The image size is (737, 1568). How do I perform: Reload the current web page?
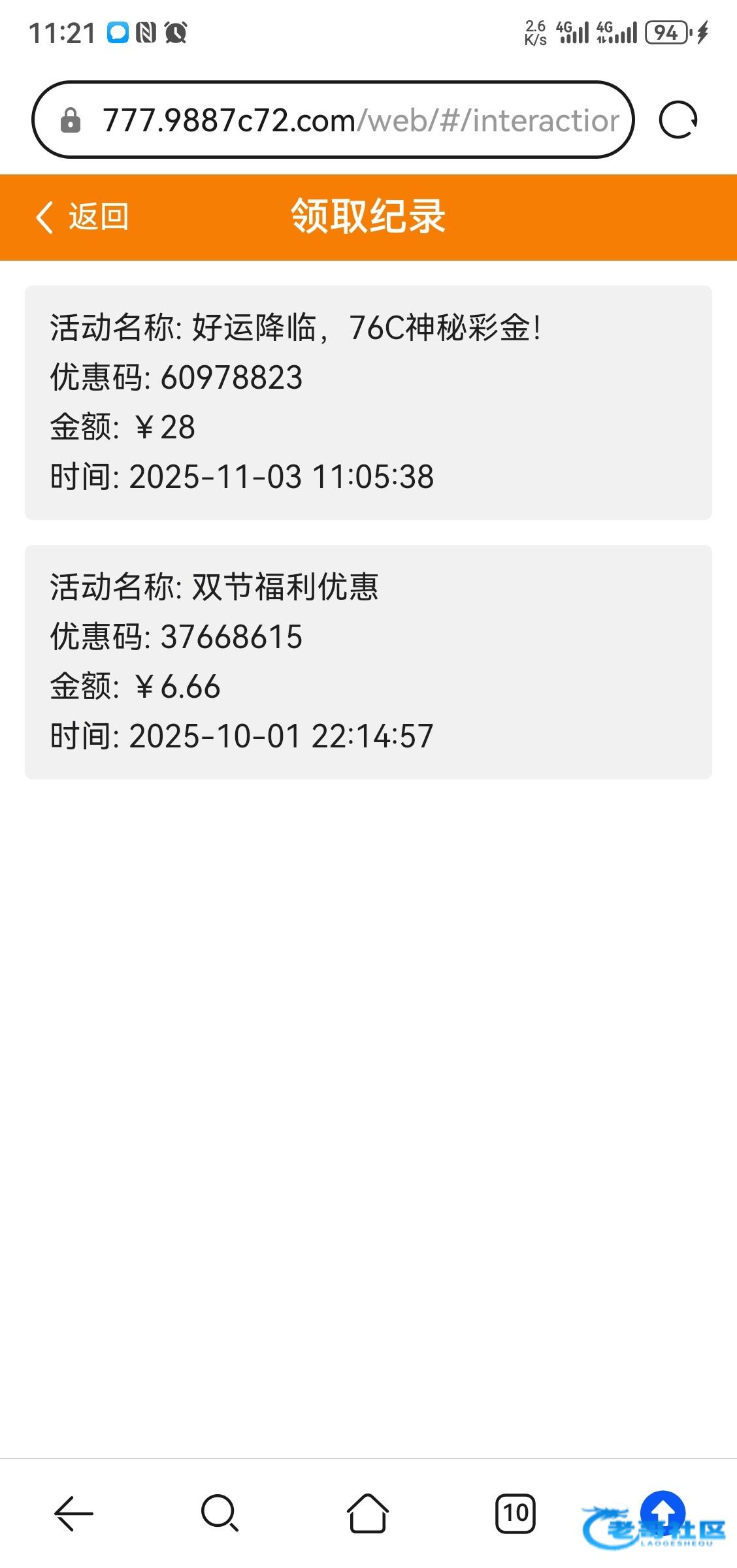tap(678, 121)
